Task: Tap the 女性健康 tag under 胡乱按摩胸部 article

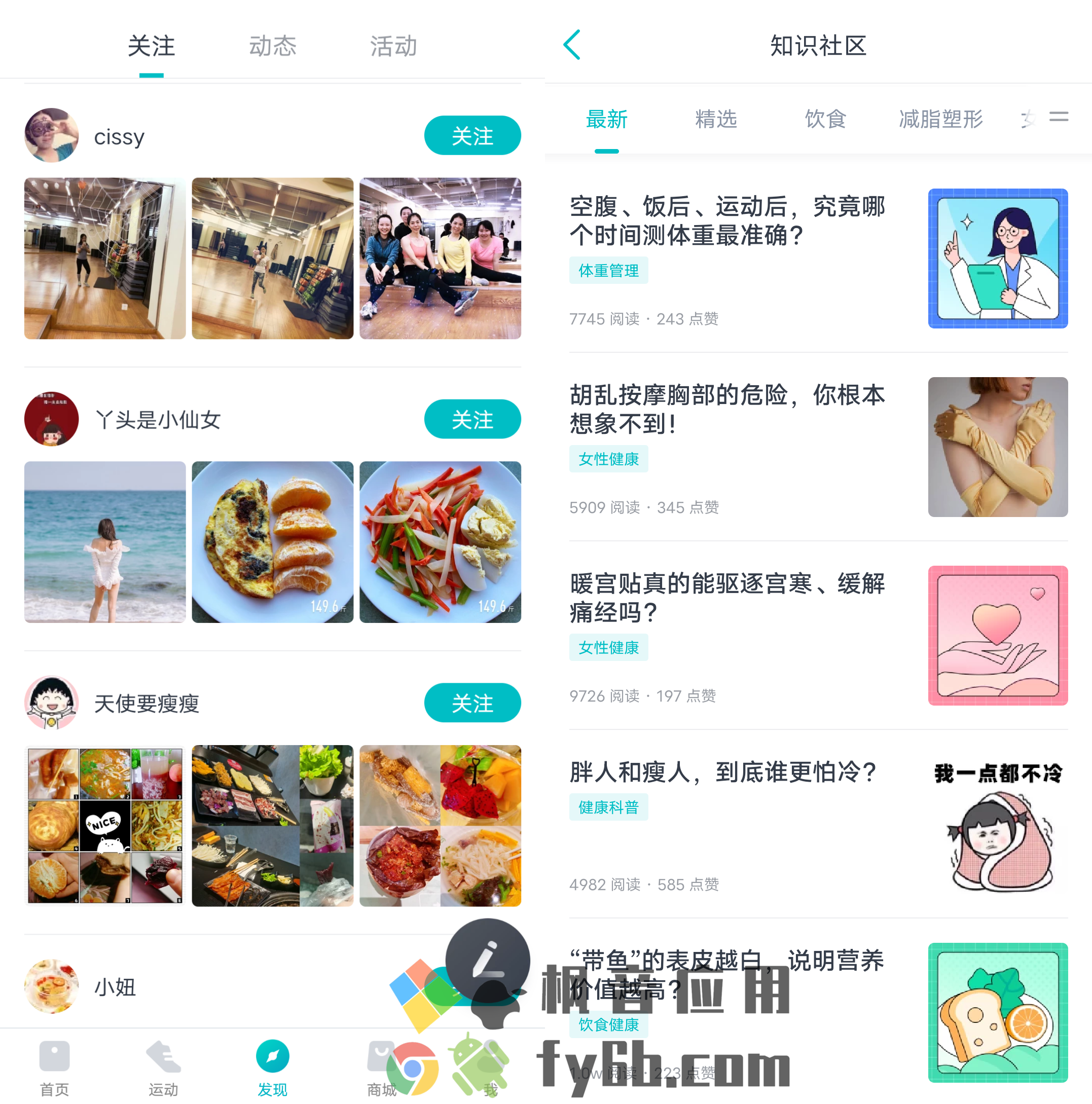Action: pos(608,459)
